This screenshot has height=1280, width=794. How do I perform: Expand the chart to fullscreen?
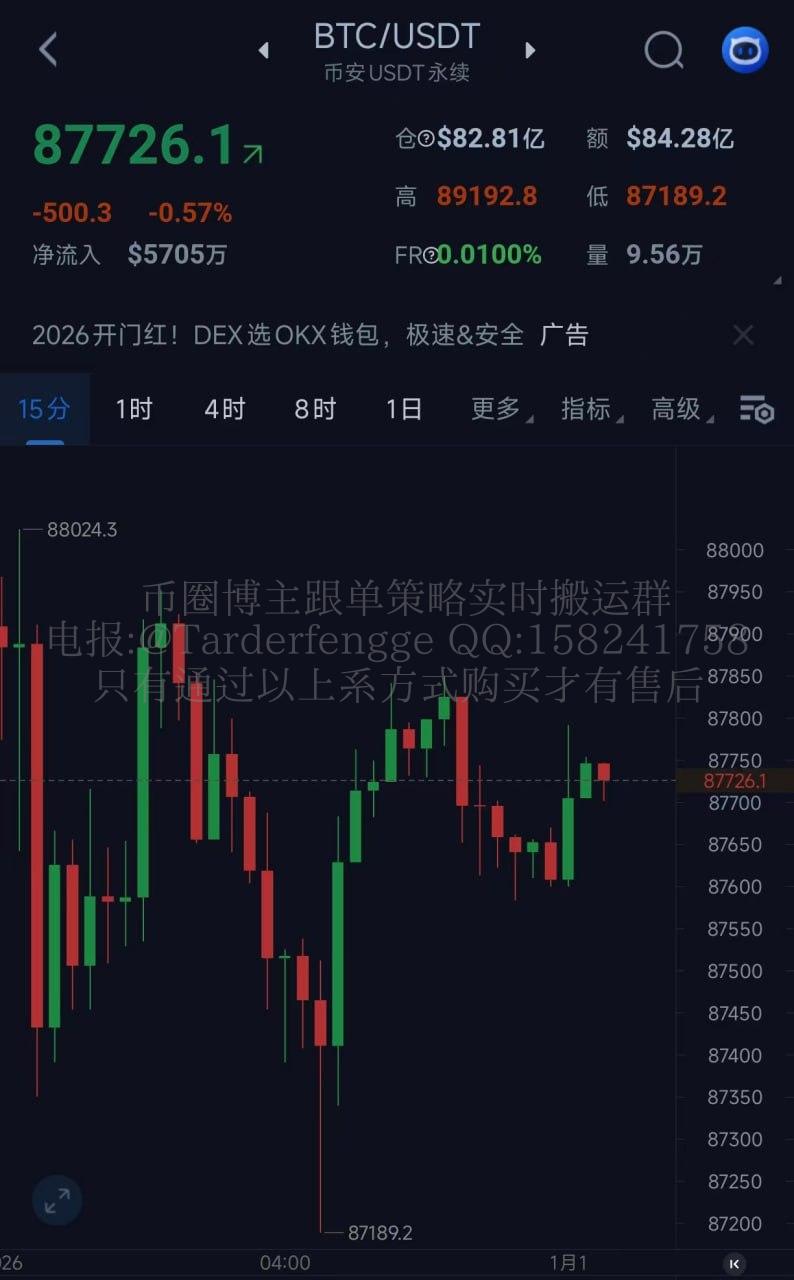57,1201
